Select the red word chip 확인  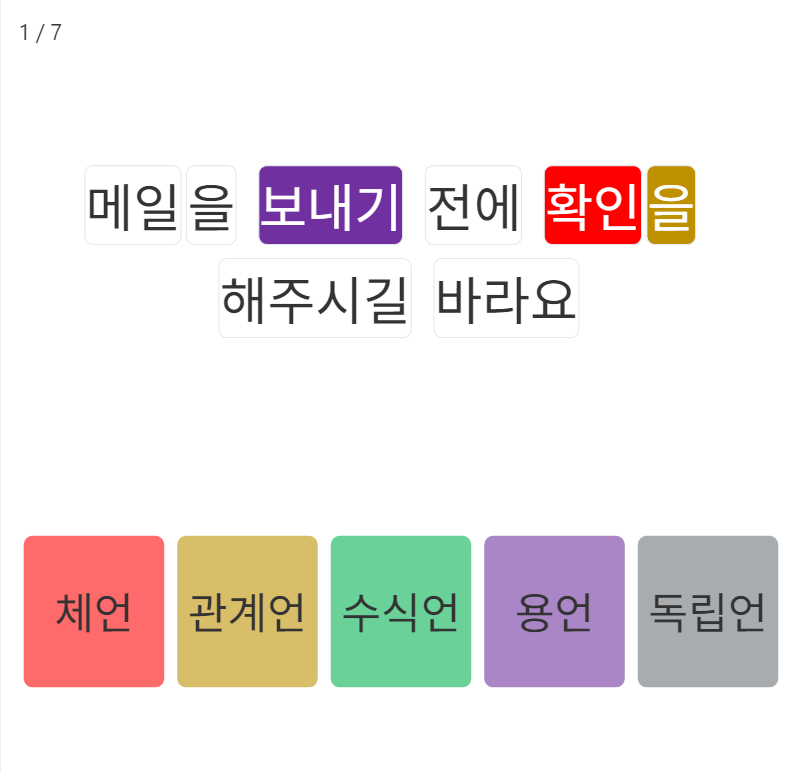coord(593,205)
